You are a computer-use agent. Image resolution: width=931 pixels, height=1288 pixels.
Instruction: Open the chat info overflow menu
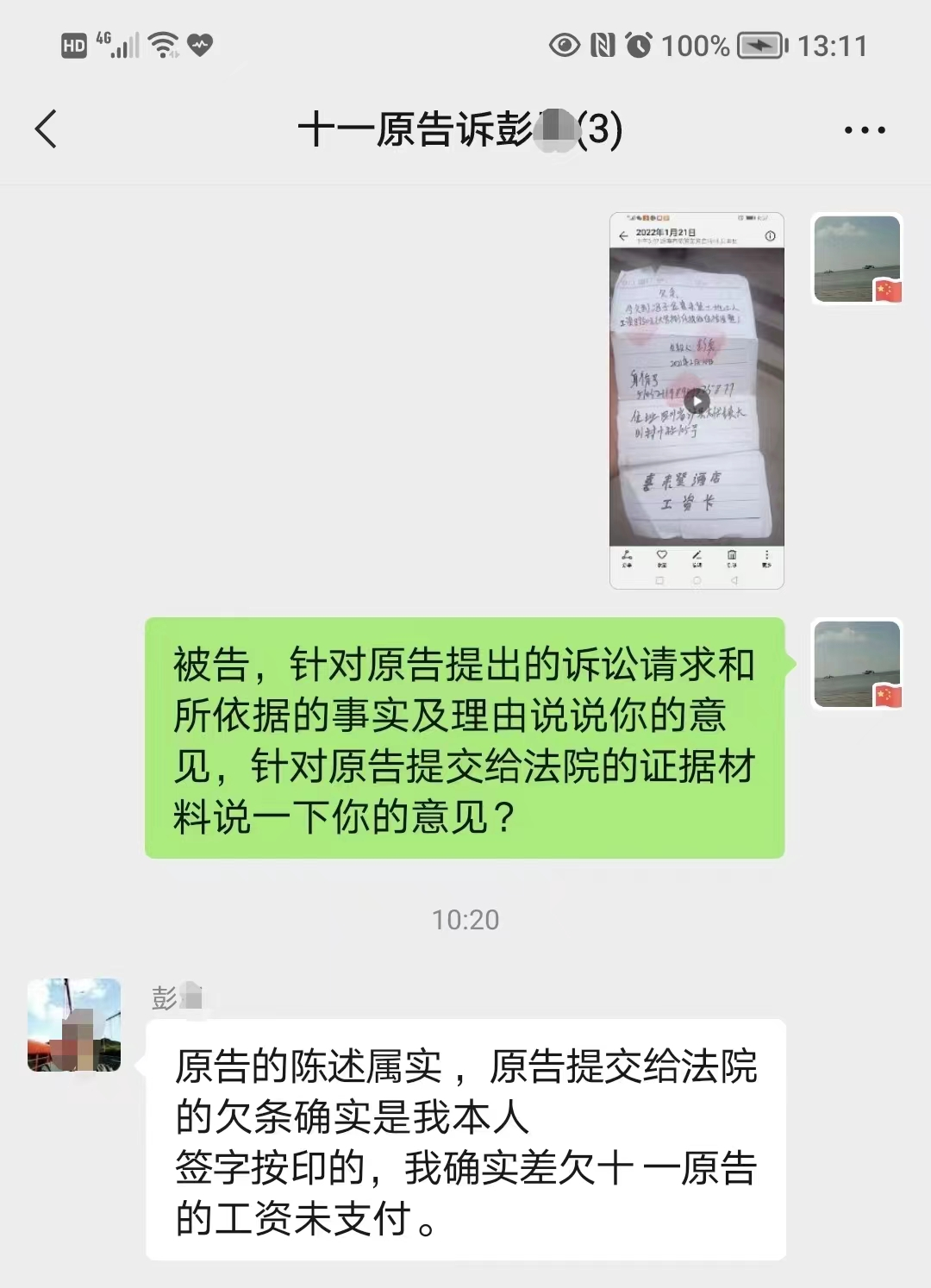tap(864, 130)
